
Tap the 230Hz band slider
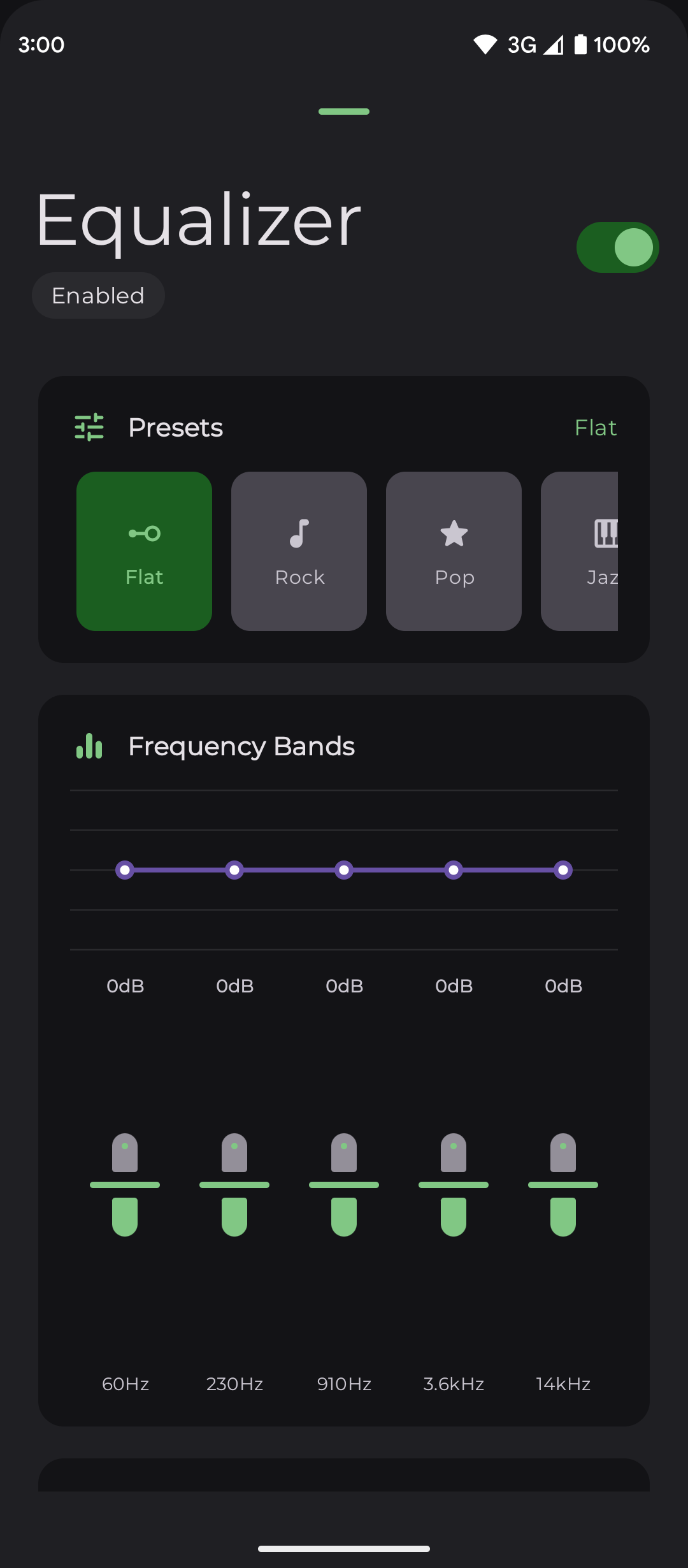click(x=234, y=1184)
